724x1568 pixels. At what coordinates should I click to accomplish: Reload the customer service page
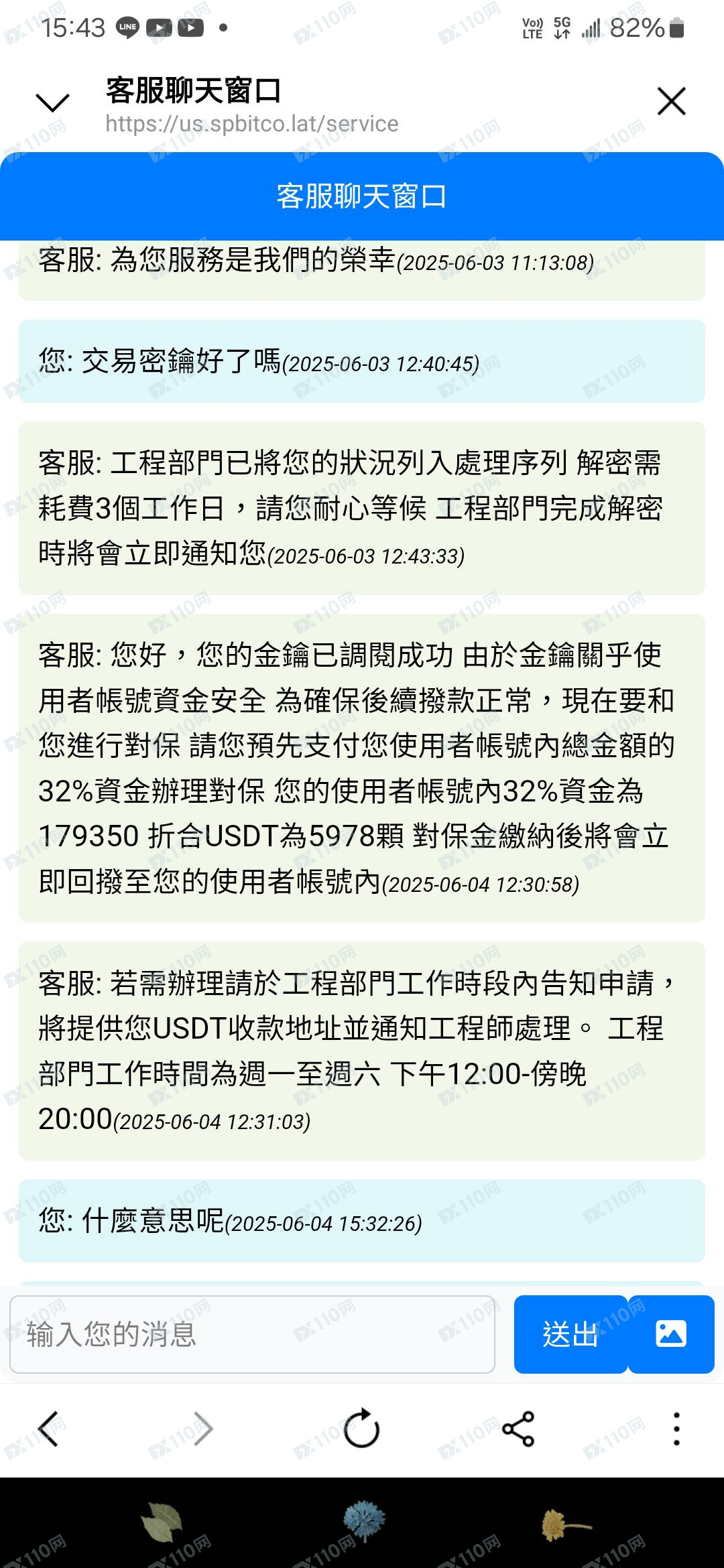(361, 1429)
